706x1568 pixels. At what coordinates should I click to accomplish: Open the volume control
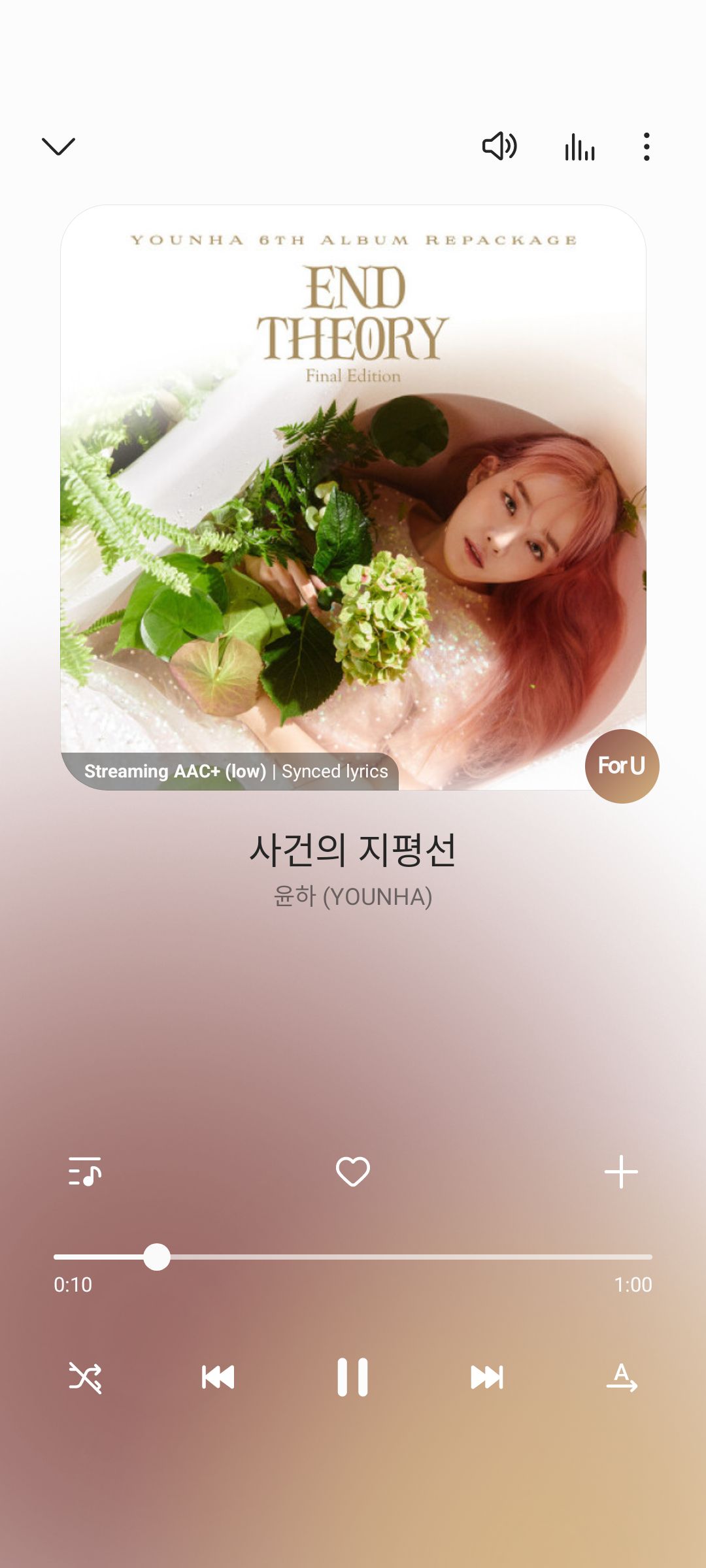coord(499,146)
